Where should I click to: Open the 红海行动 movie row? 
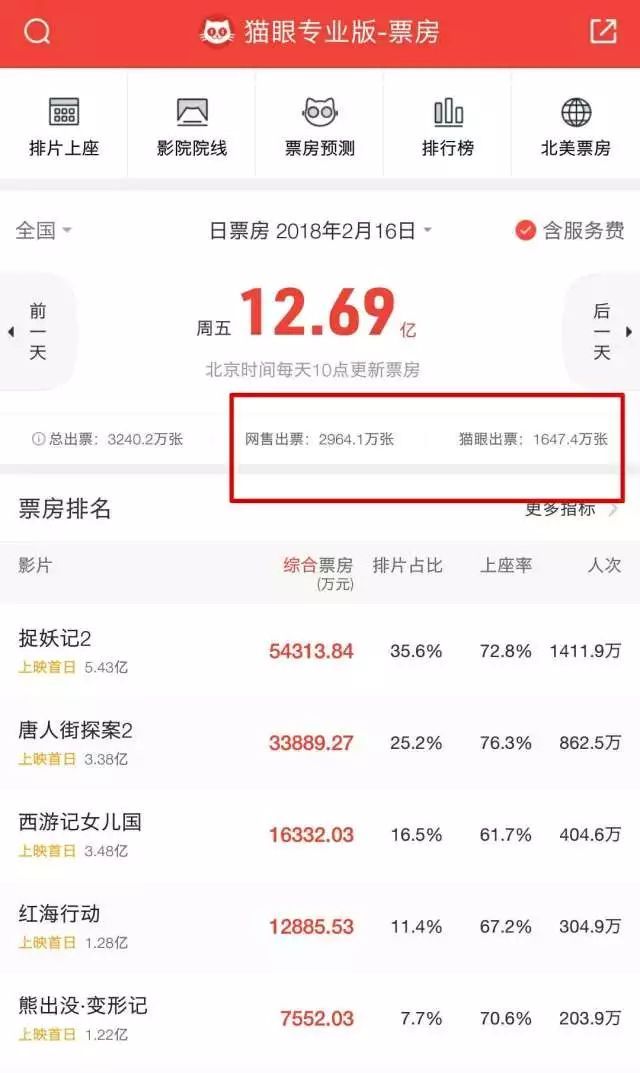coord(320,926)
